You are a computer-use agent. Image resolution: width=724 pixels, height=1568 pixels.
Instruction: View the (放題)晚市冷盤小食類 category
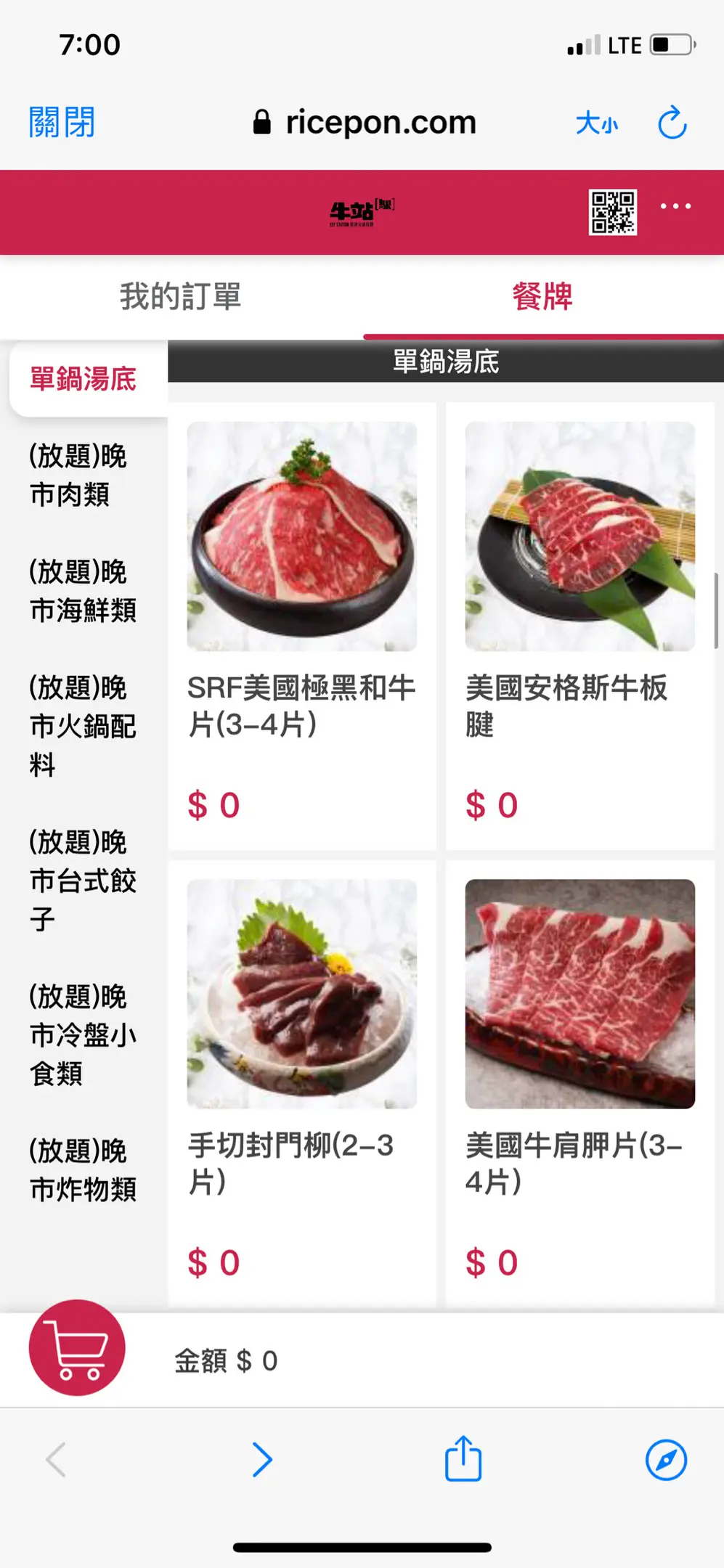pyautogui.click(x=83, y=1034)
